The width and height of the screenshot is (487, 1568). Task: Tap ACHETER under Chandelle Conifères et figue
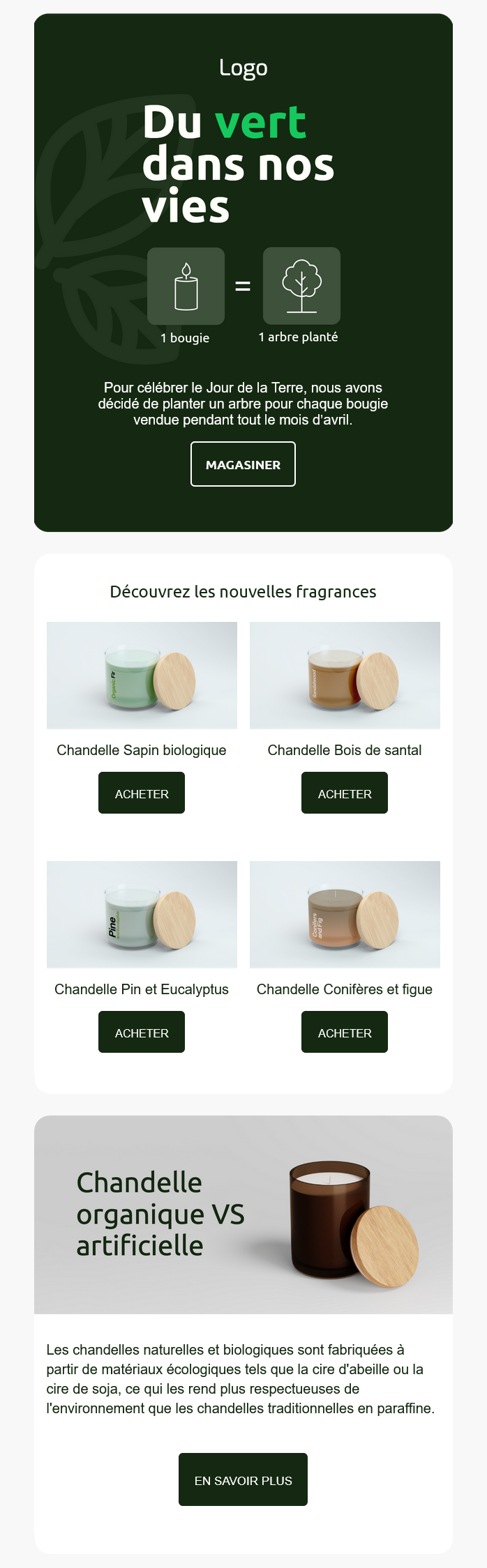point(345,1032)
